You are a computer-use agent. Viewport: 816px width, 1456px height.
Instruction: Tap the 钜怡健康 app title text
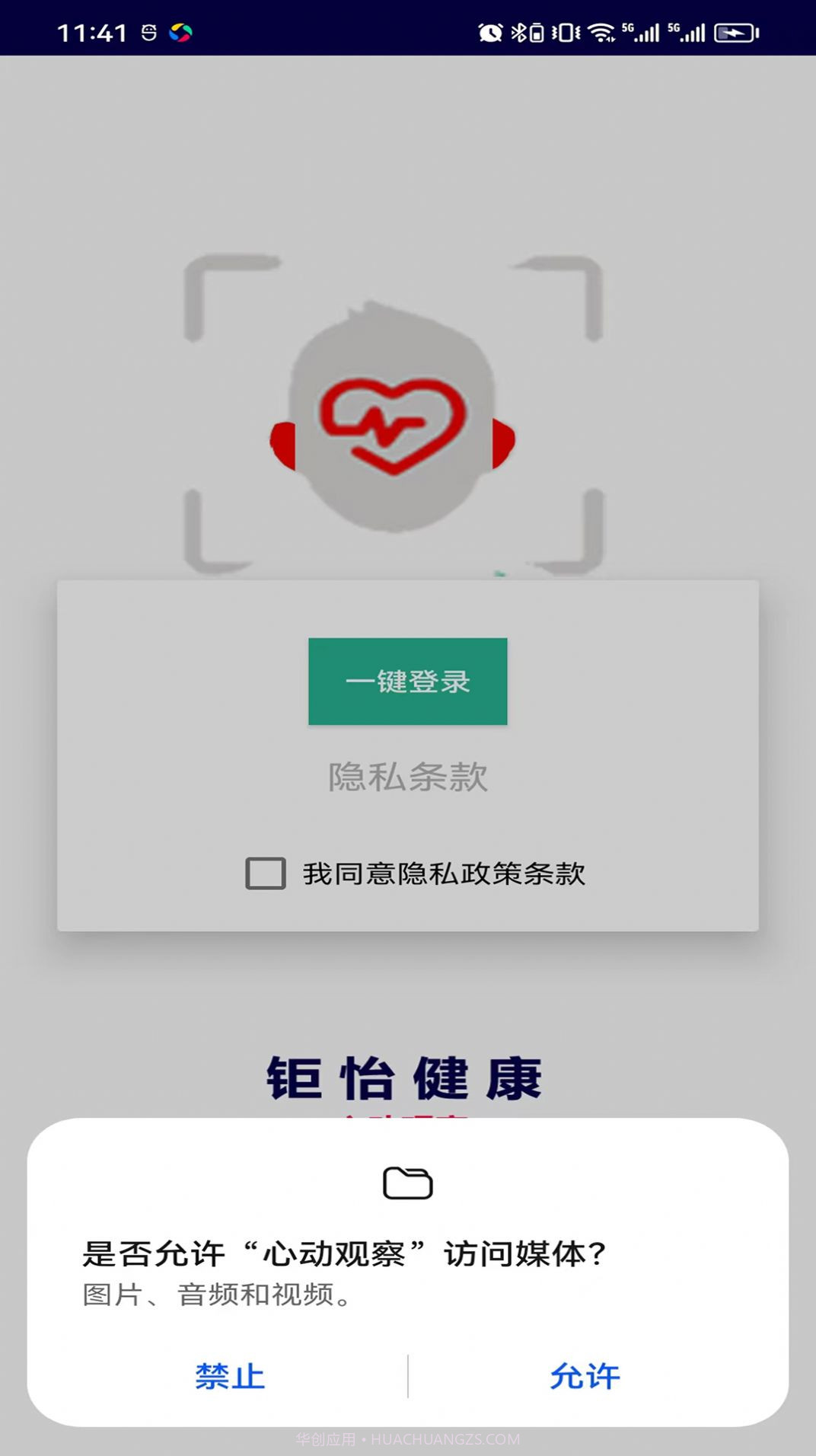406,1076
